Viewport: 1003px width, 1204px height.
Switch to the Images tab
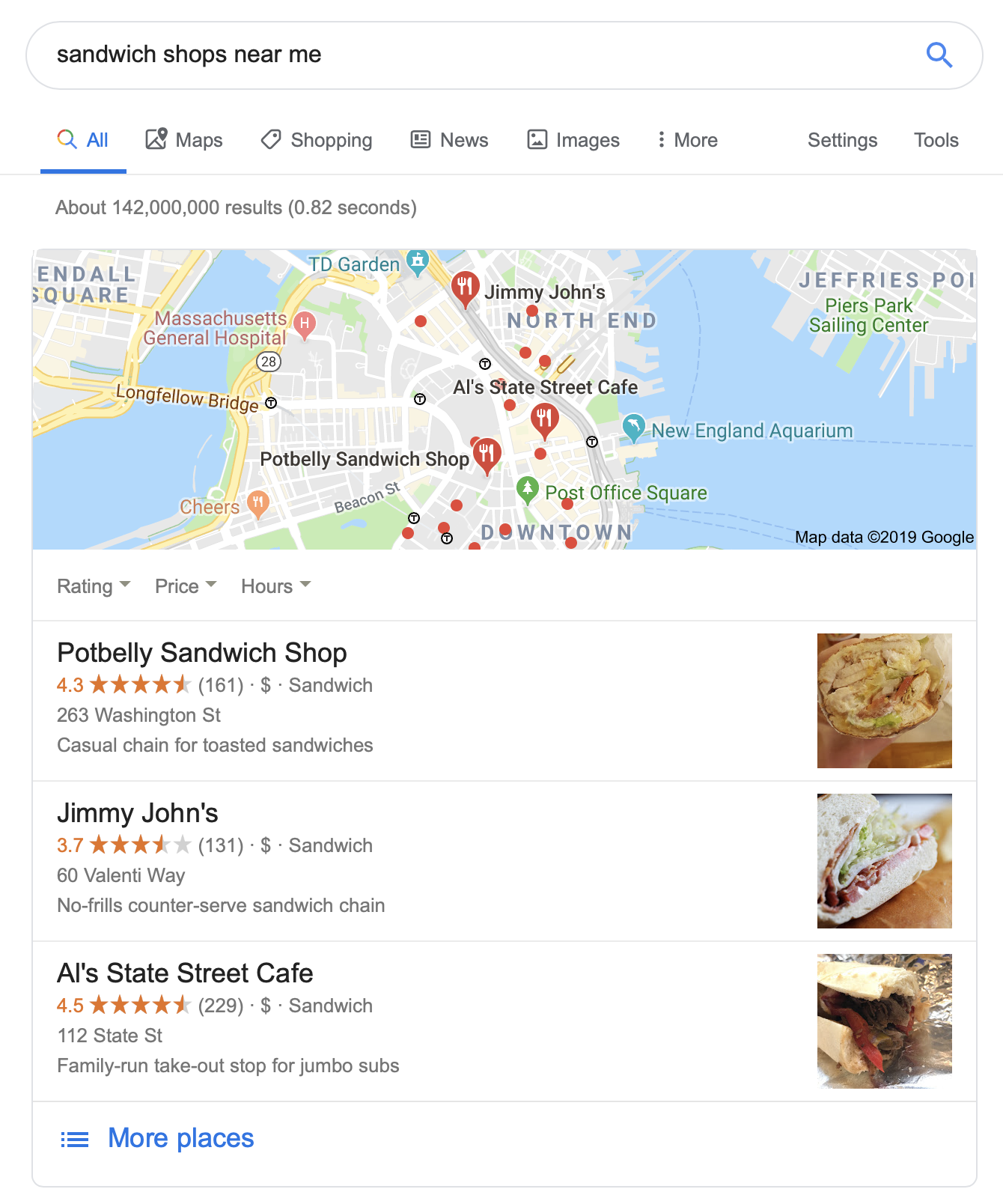click(x=573, y=140)
